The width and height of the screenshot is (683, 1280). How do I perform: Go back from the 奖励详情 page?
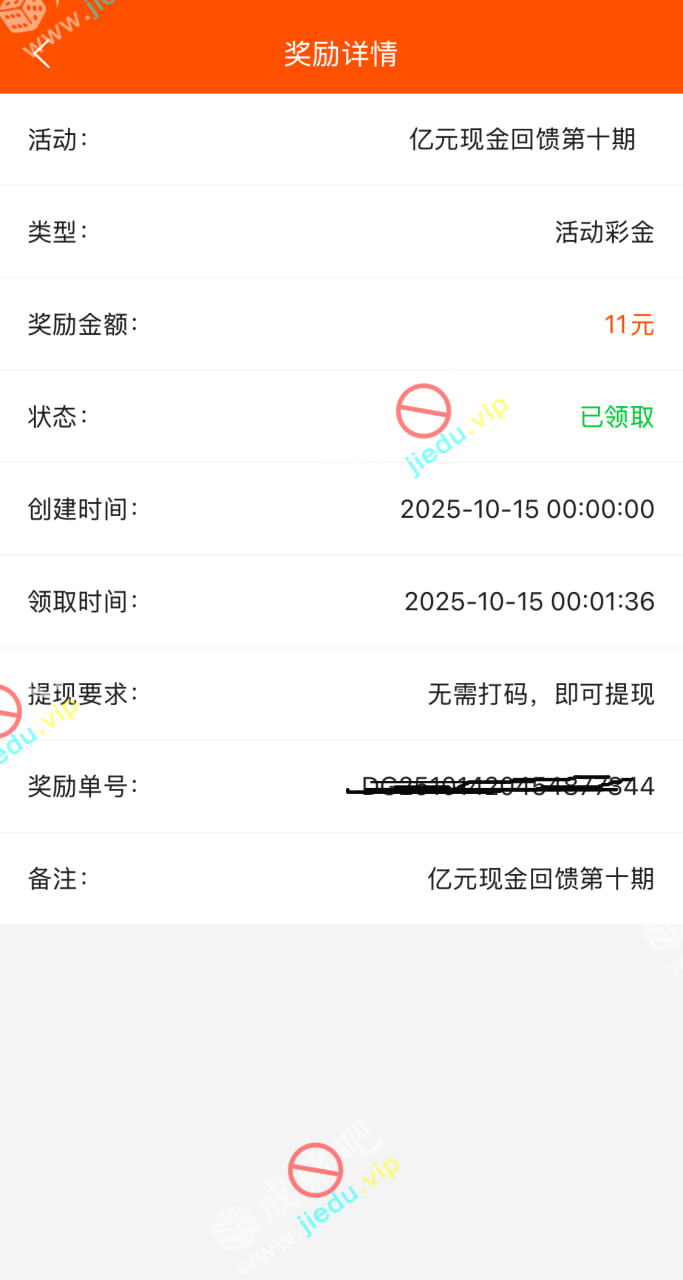[x=41, y=53]
